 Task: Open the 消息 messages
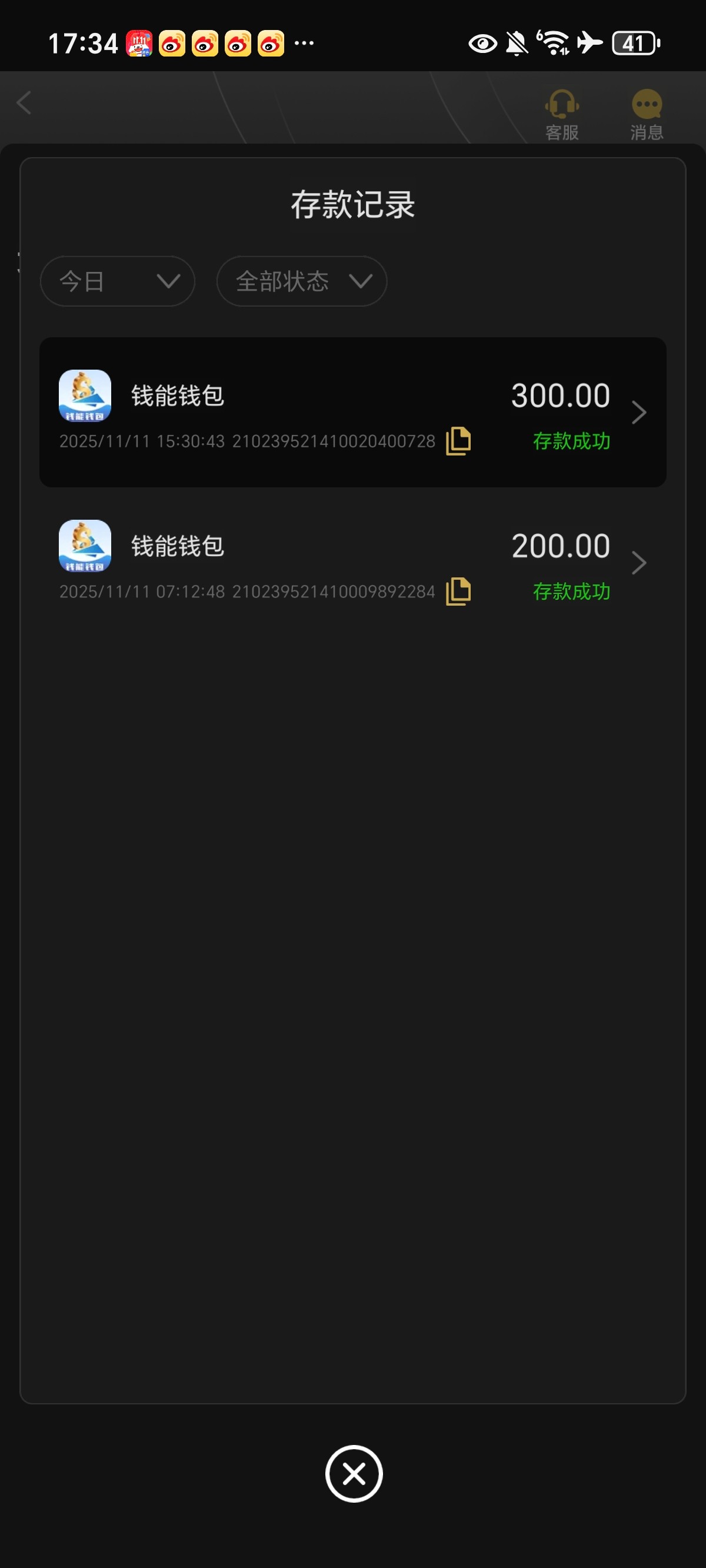(x=647, y=115)
